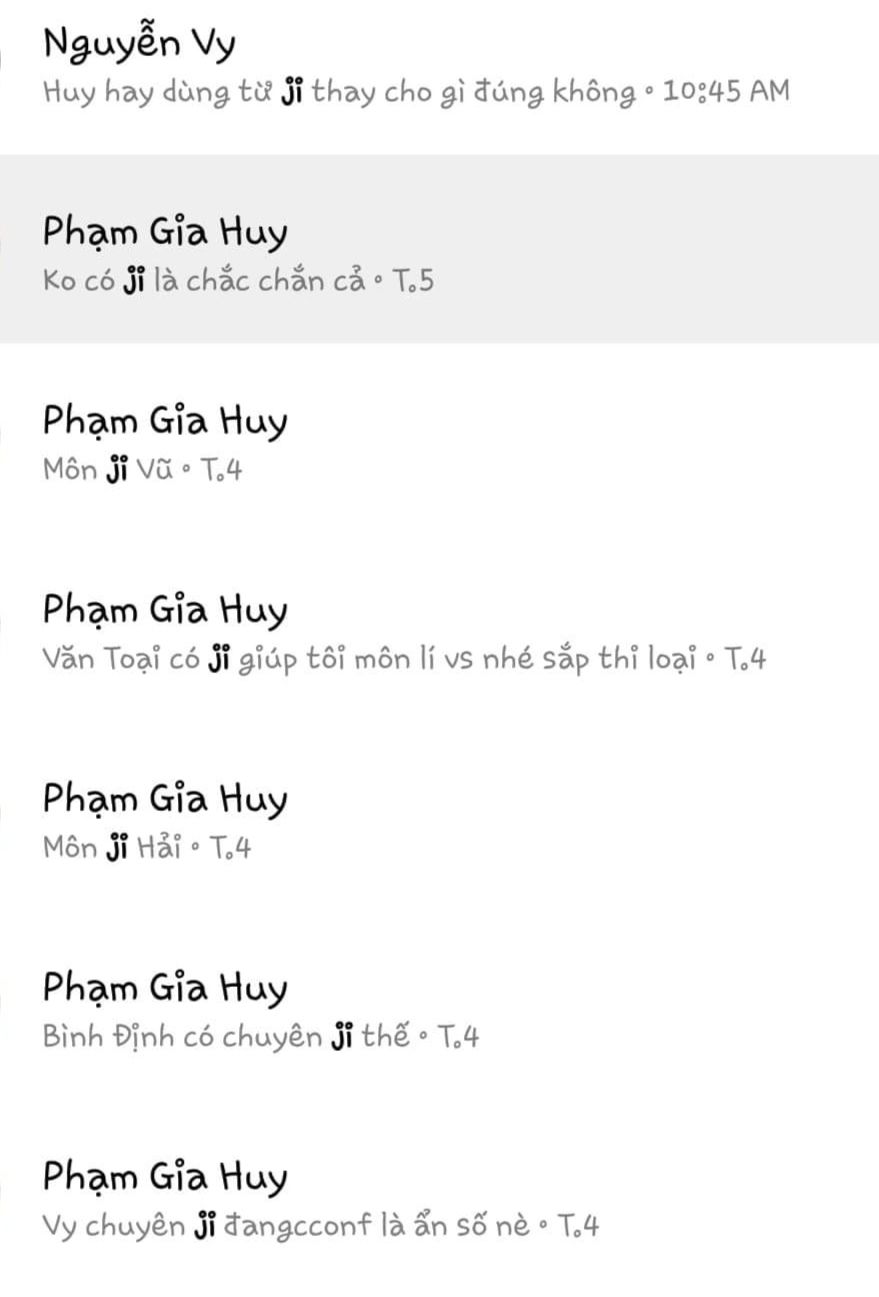Select the message "Môn ji Vũ"
Viewport: 879px width, 1297px height.
tap(144, 445)
